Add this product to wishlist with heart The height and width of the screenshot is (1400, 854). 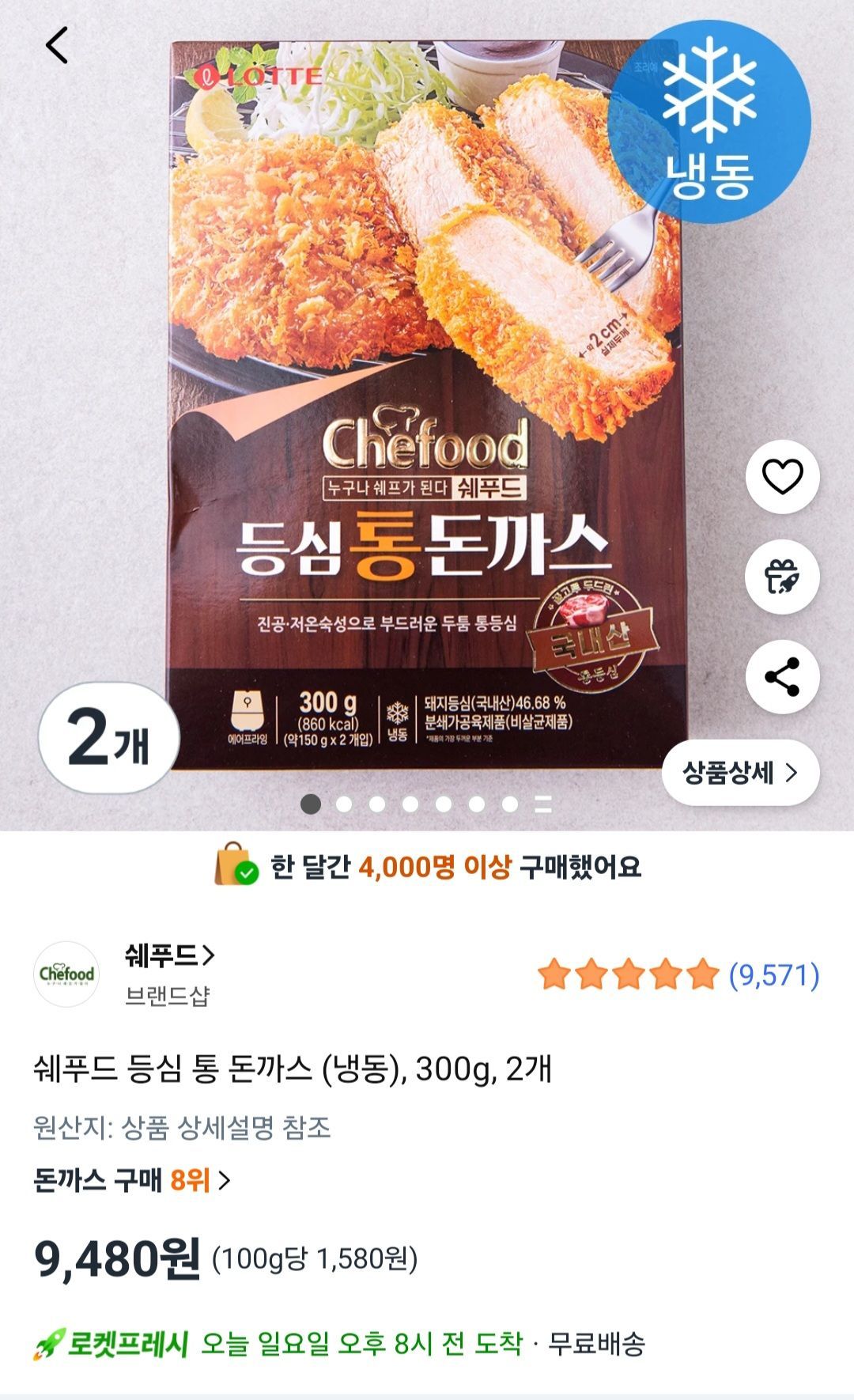pyautogui.click(x=781, y=477)
